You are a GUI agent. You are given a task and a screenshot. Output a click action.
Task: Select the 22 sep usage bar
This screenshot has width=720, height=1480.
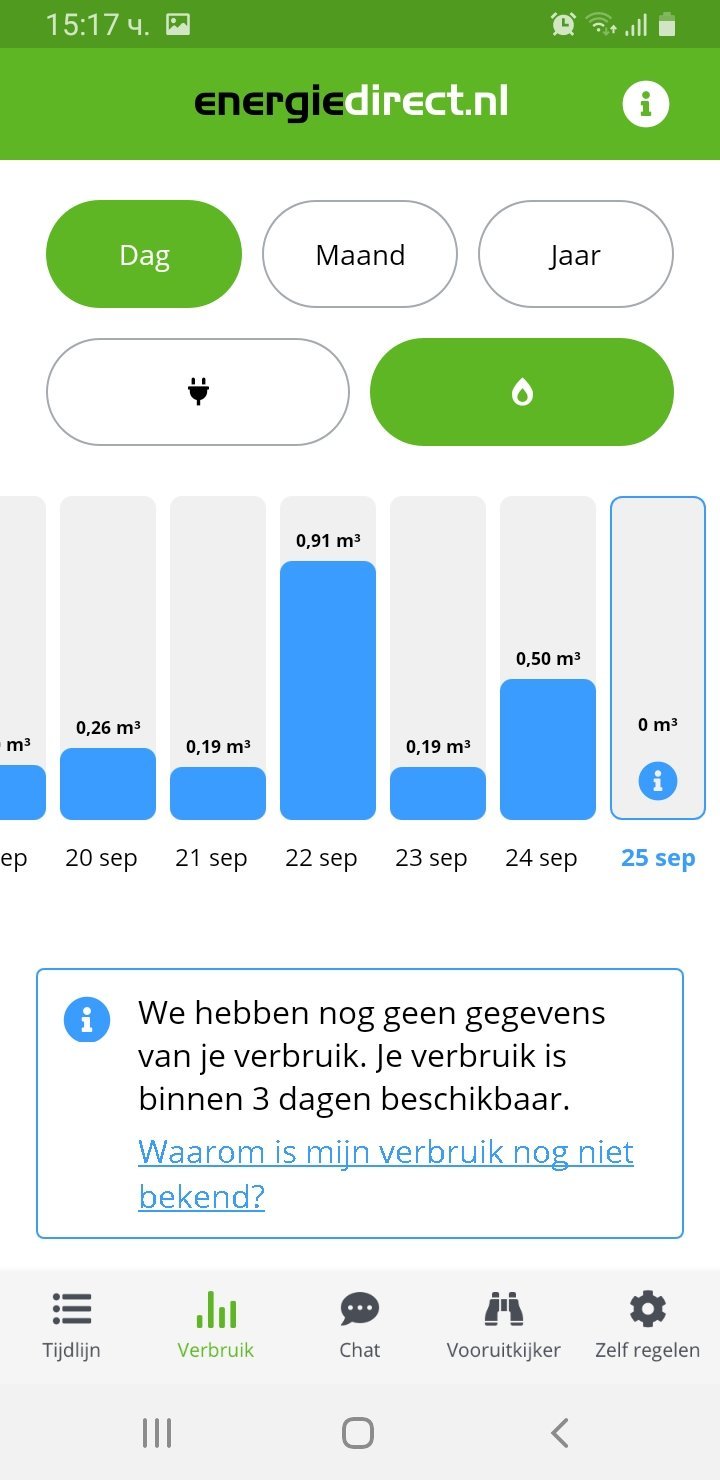click(328, 690)
